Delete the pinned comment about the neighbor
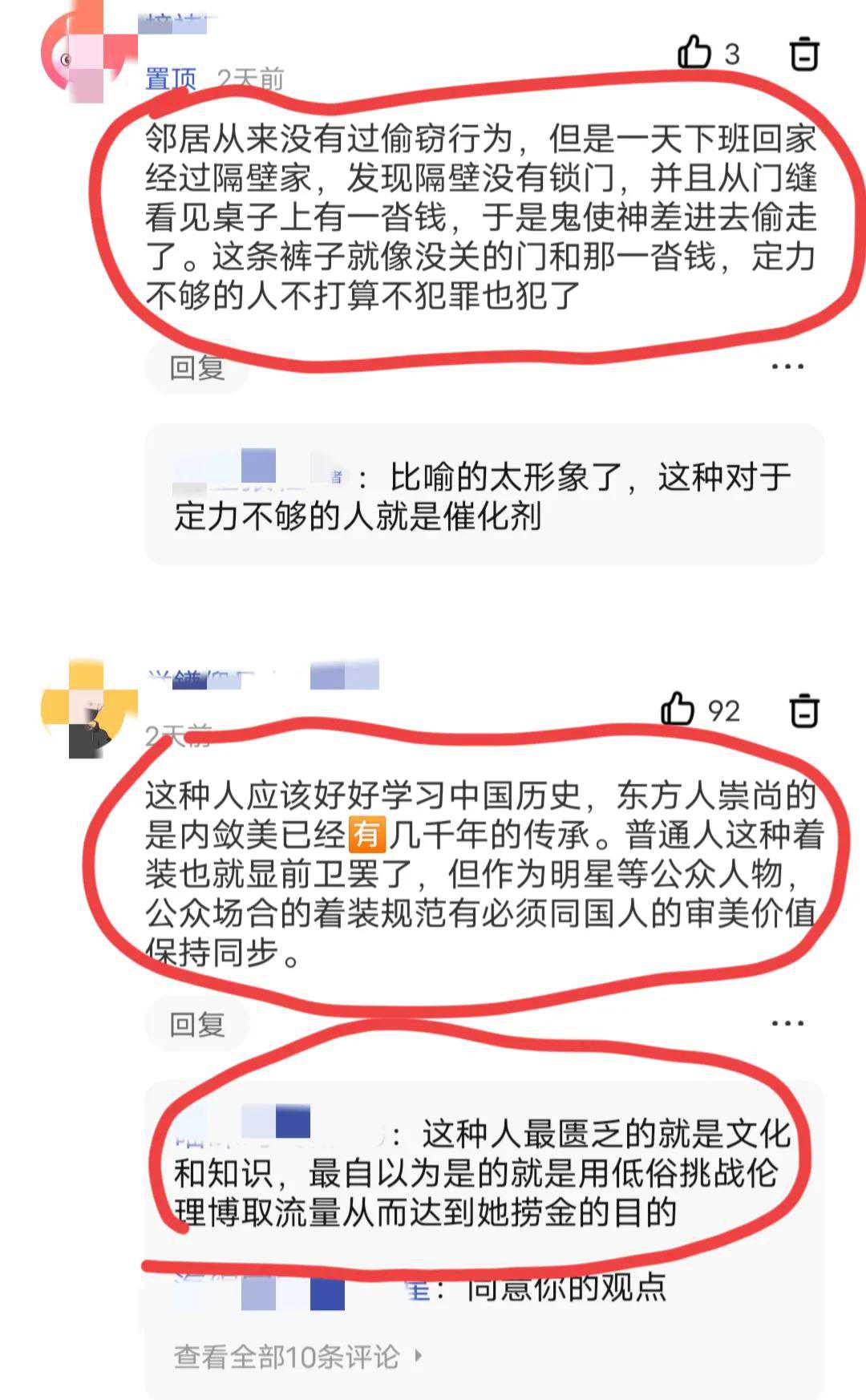Screen dimensions: 866x1400 pos(804,54)
